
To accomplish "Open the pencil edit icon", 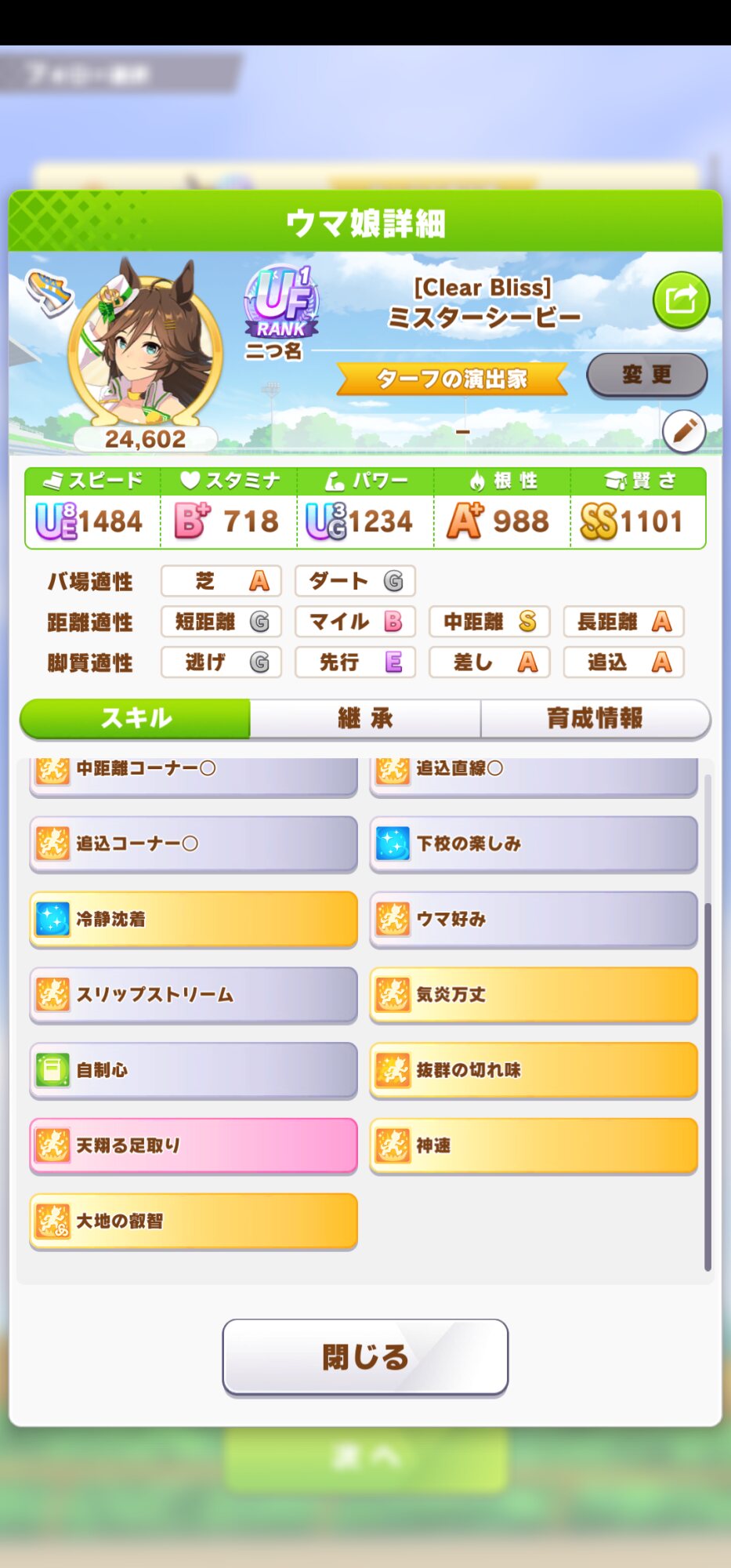I will pos(683,431).
